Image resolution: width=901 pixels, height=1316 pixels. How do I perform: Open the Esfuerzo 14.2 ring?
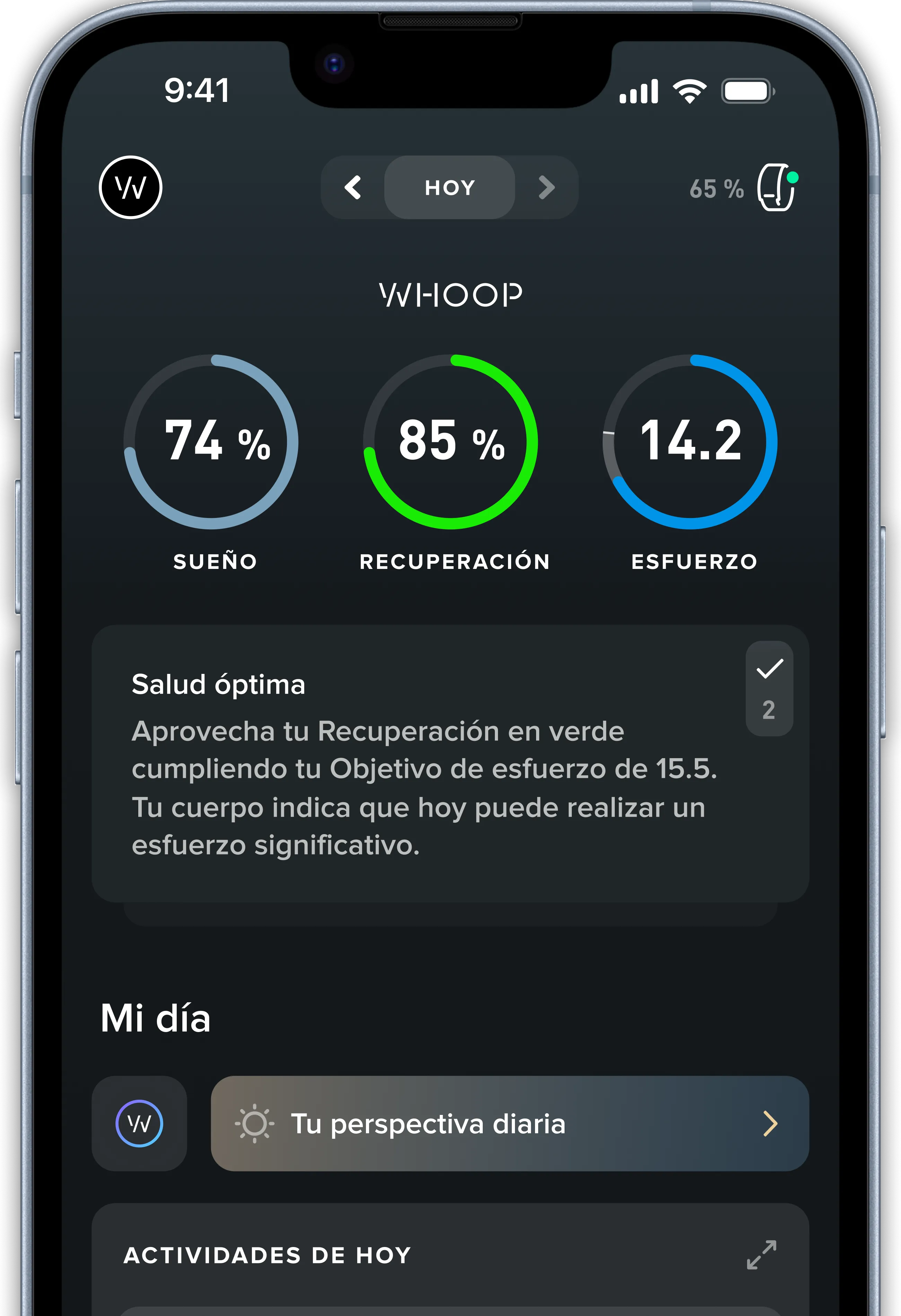[x=690, y=442]
